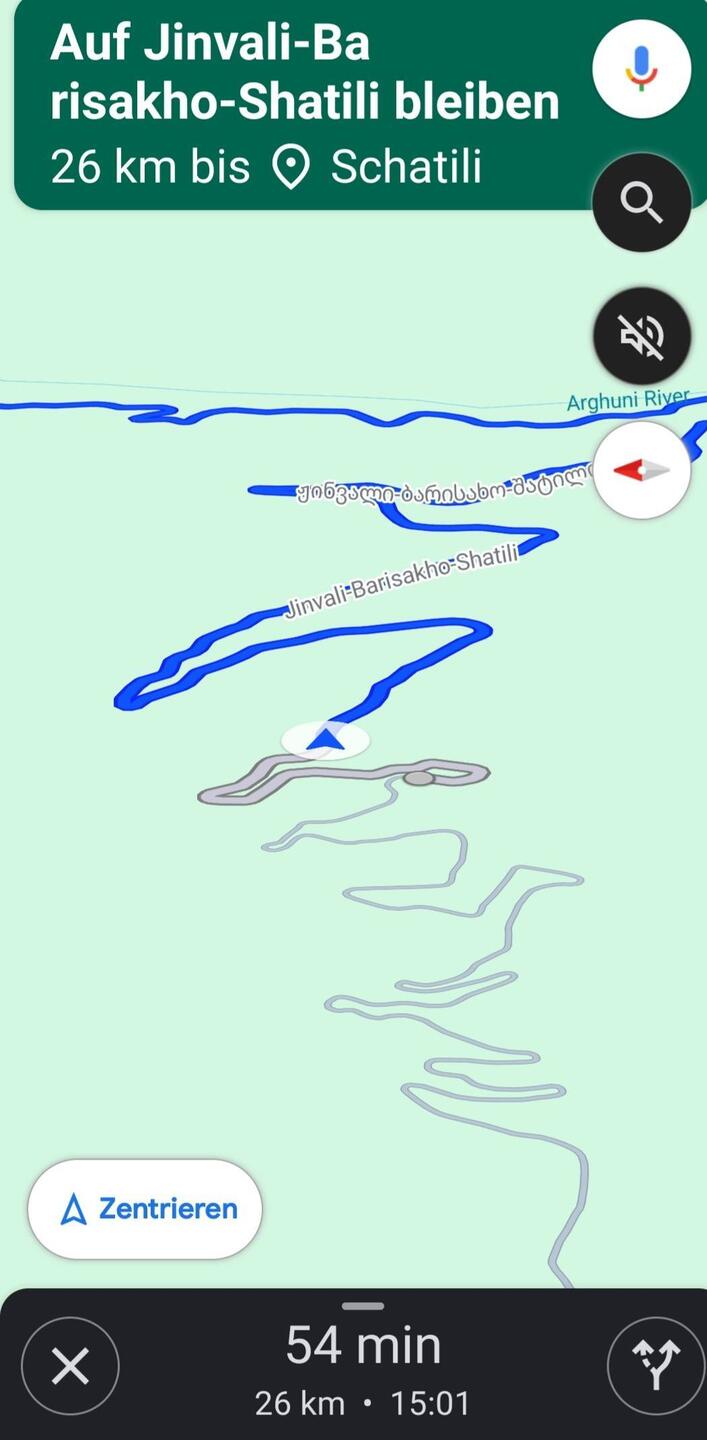Viewport: 707px width, 1440px height.
Task: Tap the compass to reorient map
Action: (641, 470)
